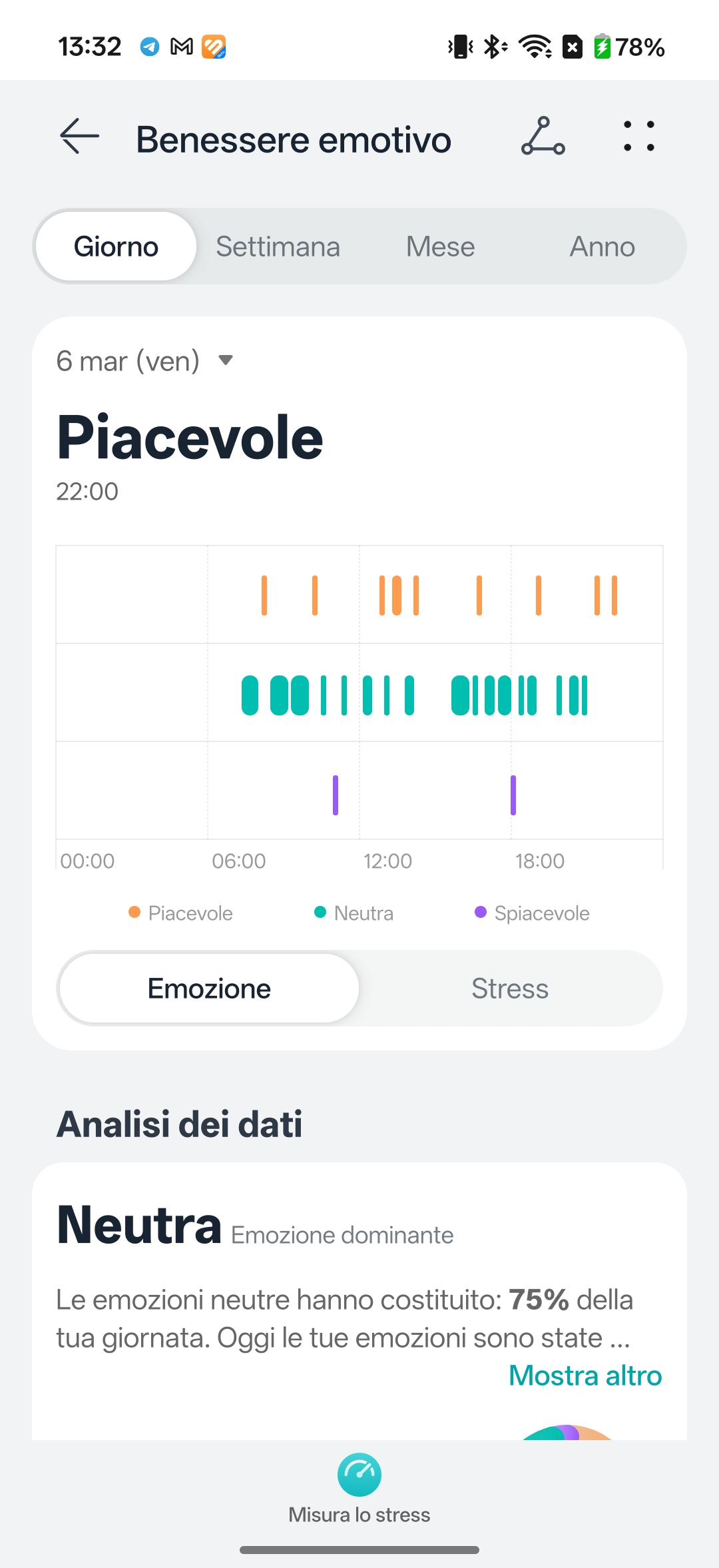Select the Giorno tab
The image size is (719, 1568).
tap(116, 247)
